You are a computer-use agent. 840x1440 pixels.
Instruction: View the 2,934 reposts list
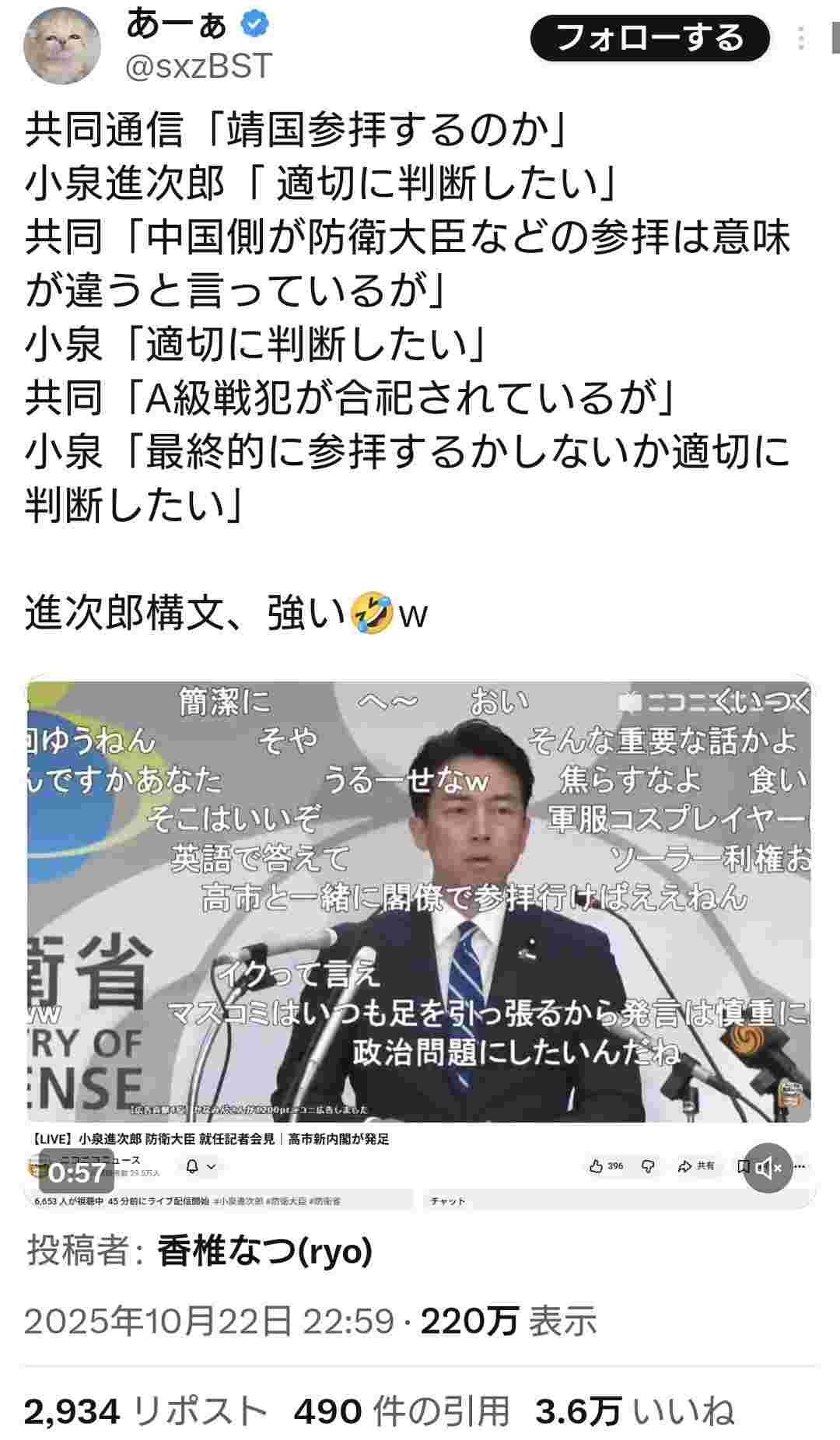point(145,1410)
